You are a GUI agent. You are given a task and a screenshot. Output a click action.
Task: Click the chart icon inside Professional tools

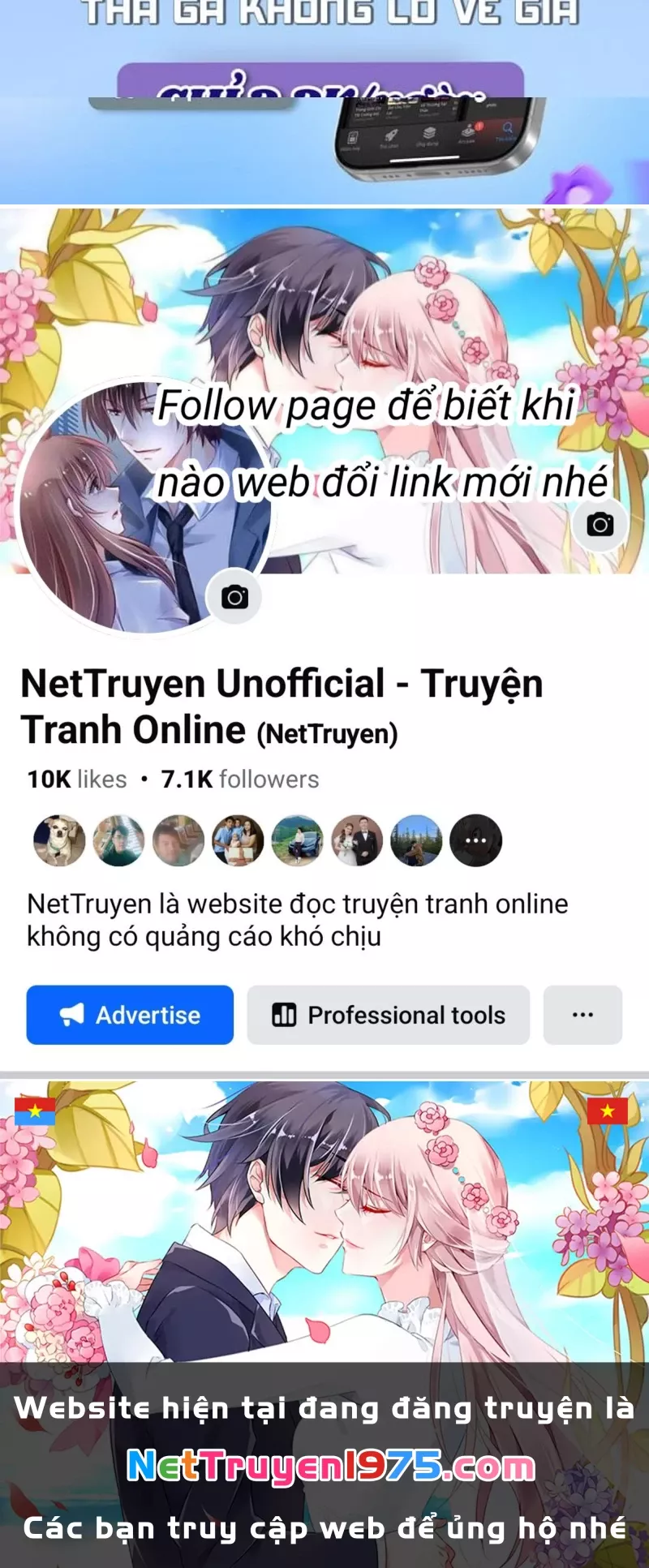[x=283, y=1015]
